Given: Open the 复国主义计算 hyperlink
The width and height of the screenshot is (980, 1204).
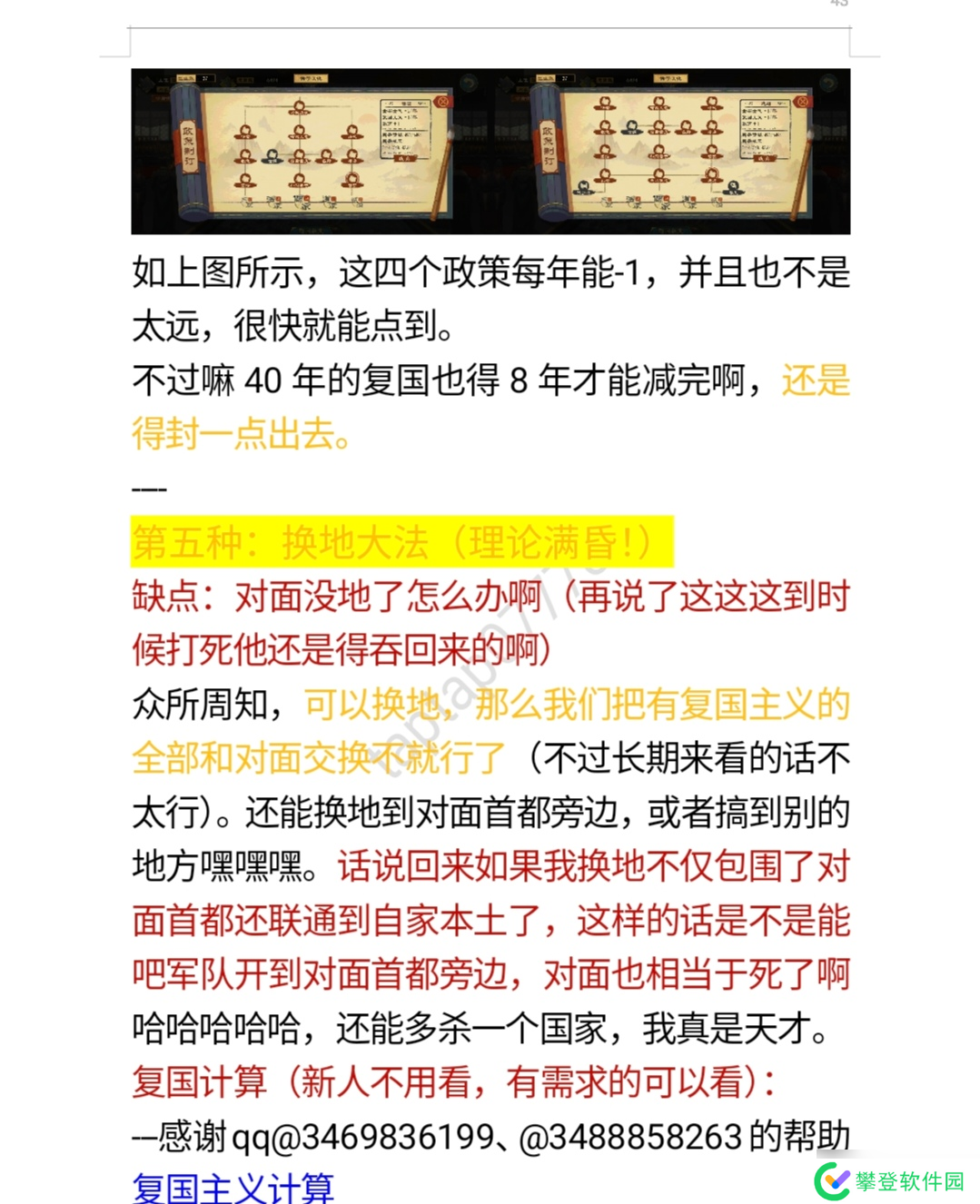Looking at the screenshot, I should coord(233,1186).
